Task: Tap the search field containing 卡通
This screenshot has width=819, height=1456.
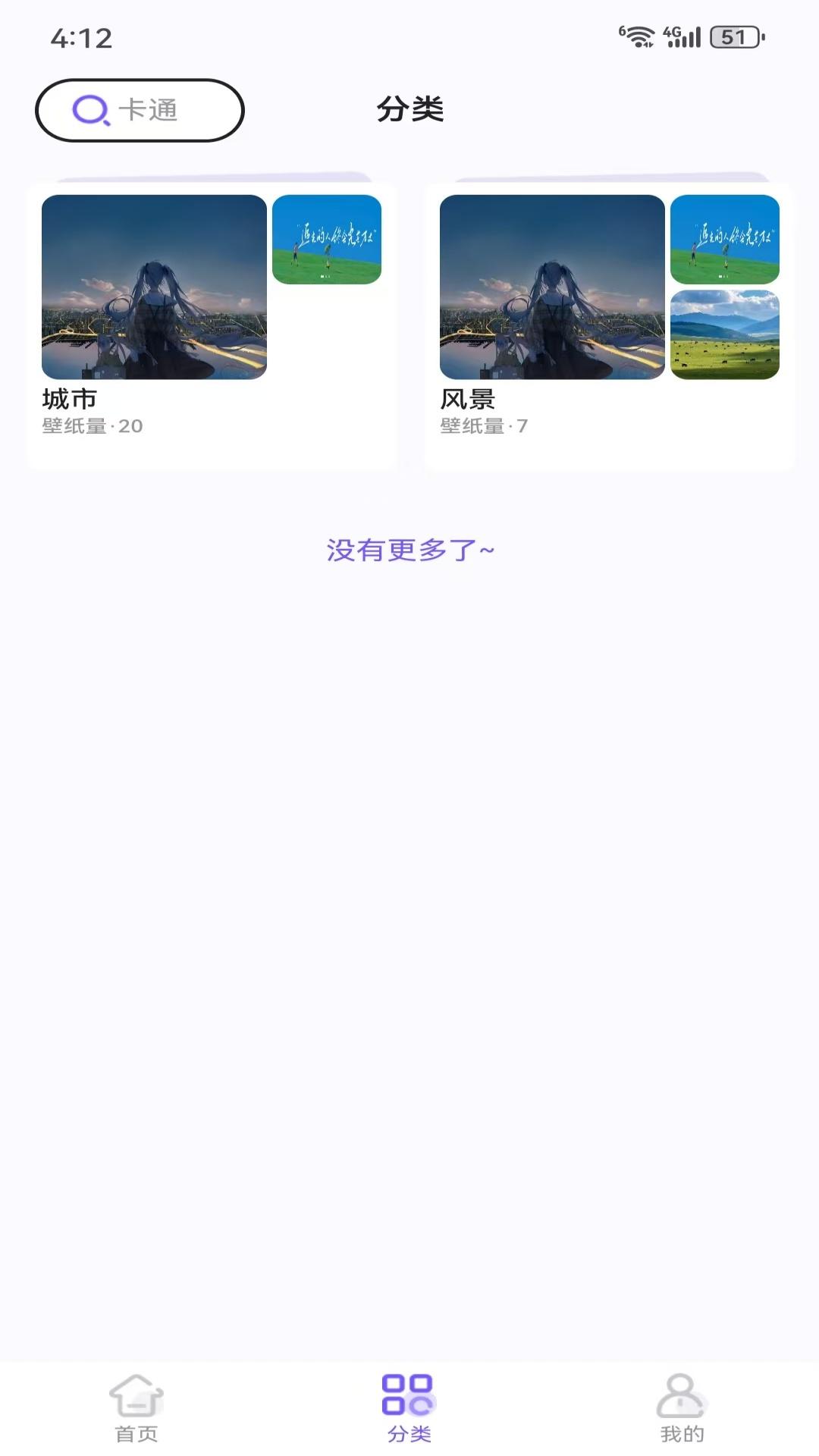Action: pyautogui.click(x=152, y=110)
